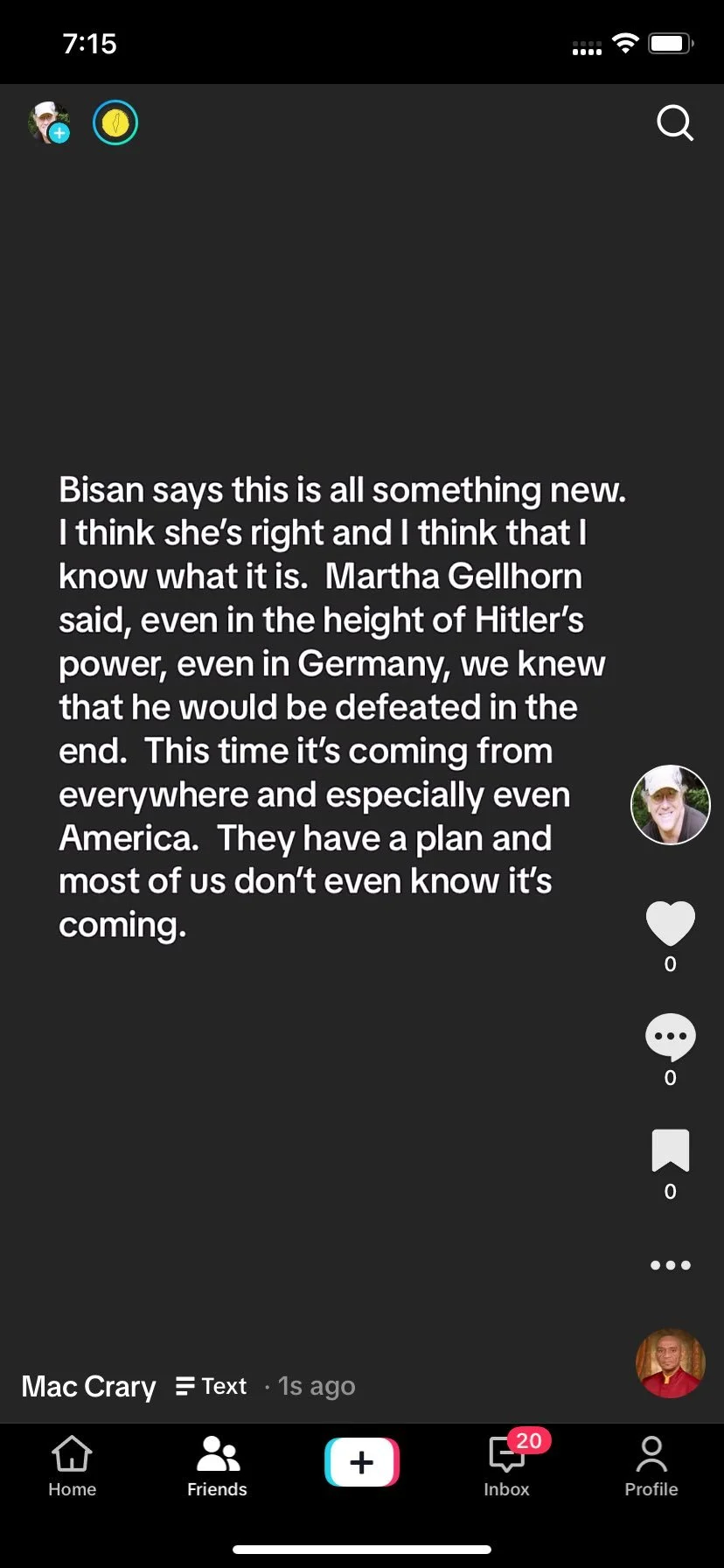The height and width of the screenshot is (1568, 724).
Task: Switch to the Profile tab
Action: tap(651, 1466)
